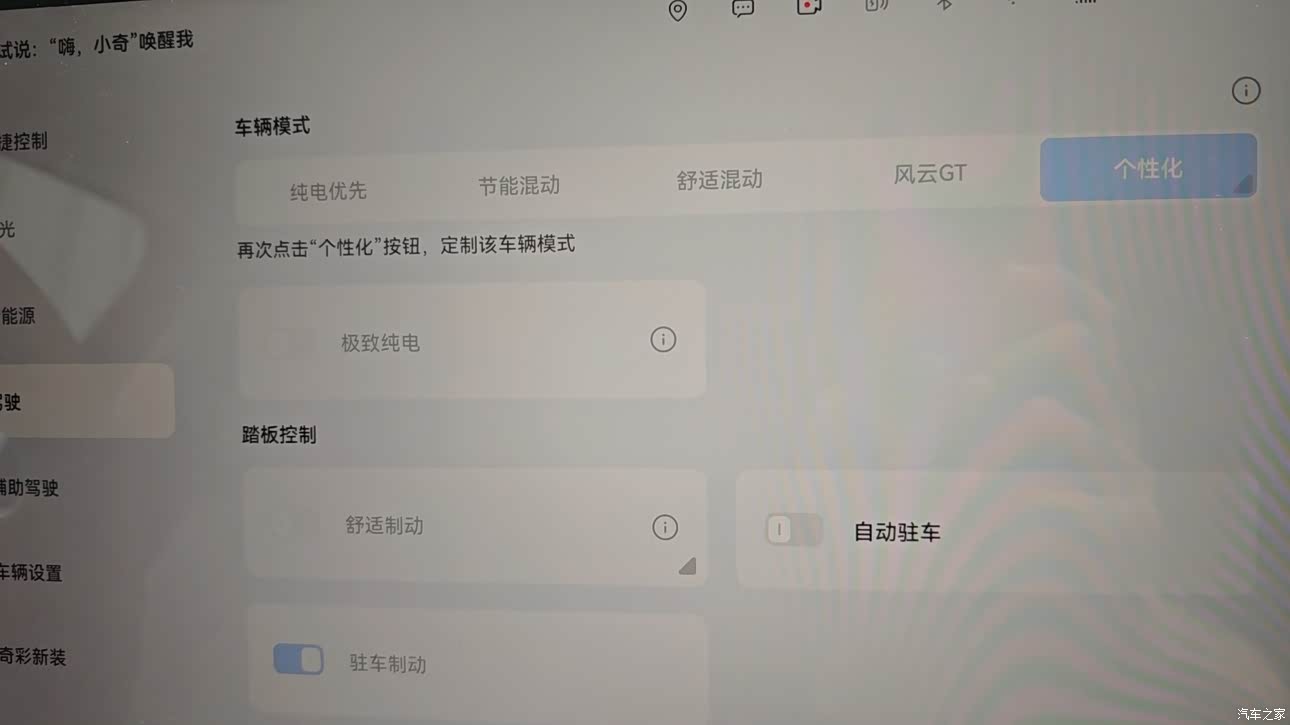Open the messages icon in top bar
The width and height of the screenshot is (1290, 725).
pyautogui.click(x=743, y=9)
